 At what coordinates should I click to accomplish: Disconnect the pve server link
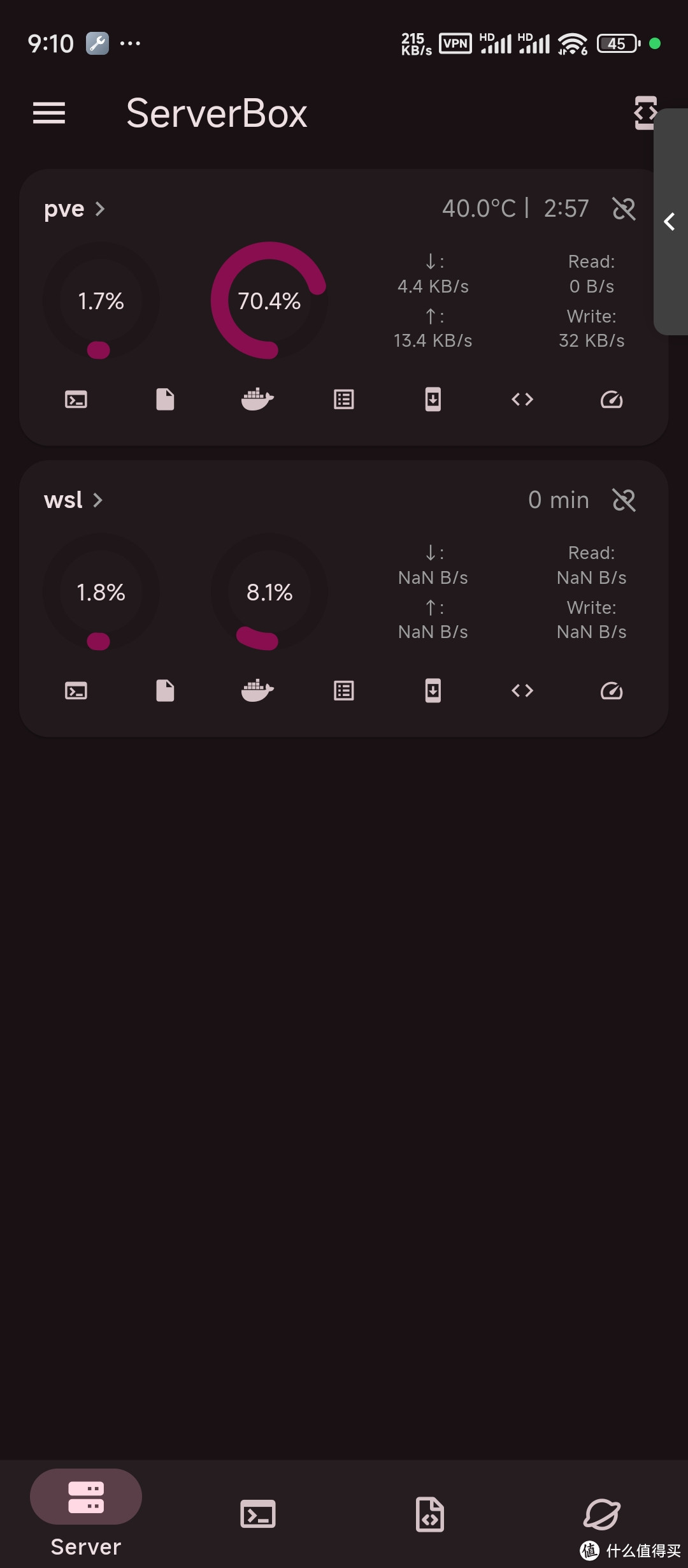coord(624,209)
